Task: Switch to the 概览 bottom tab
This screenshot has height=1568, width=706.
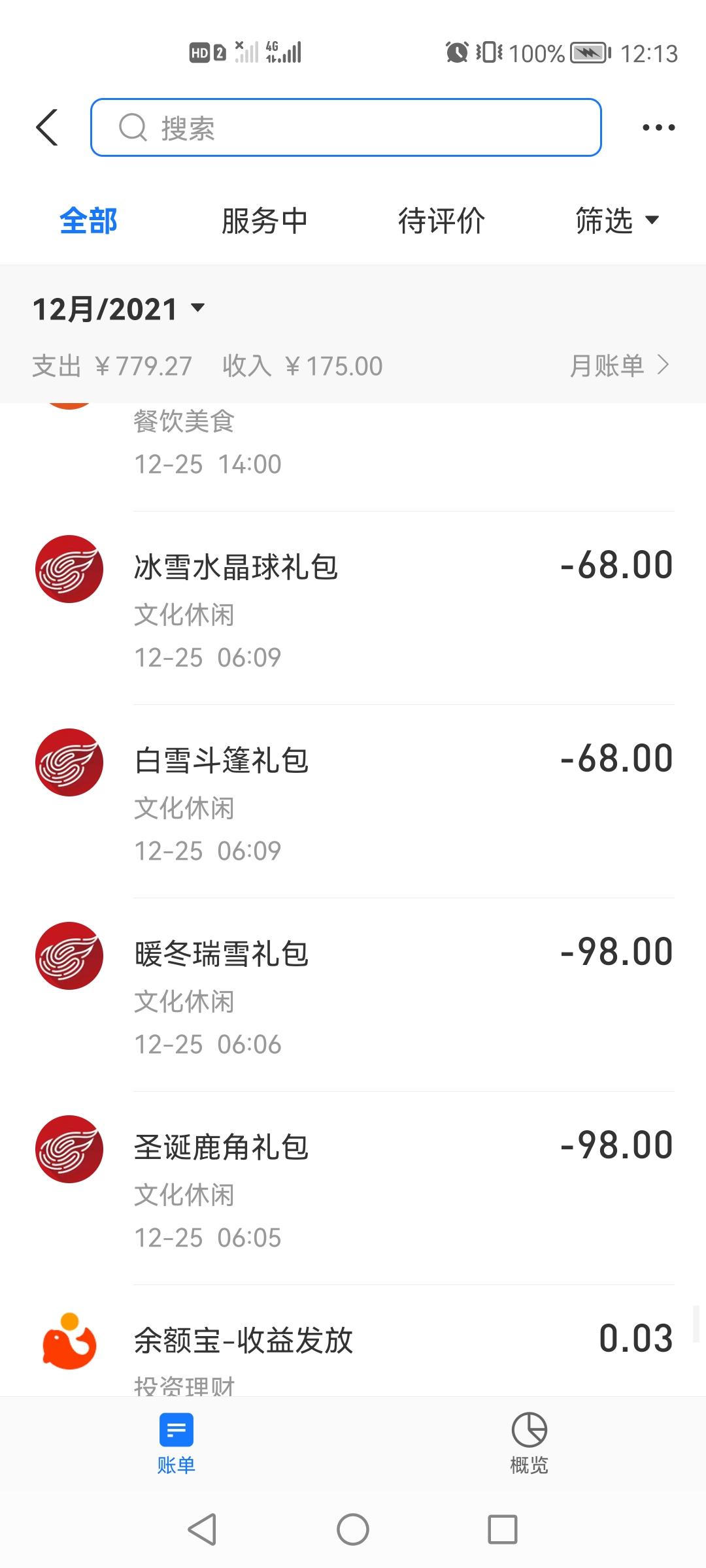Action: point(529,1444)
